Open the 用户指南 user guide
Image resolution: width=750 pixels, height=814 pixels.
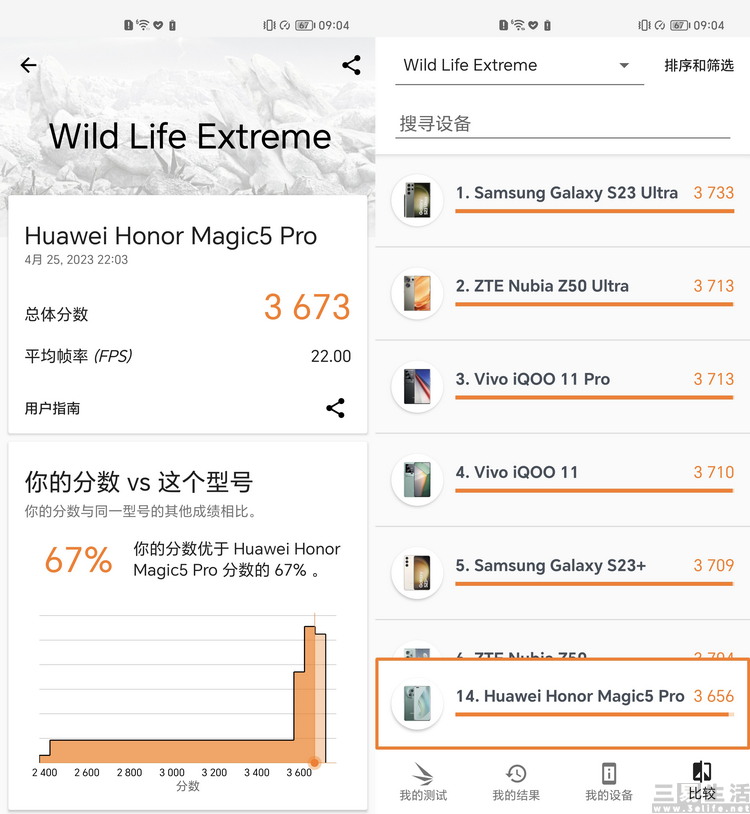pos(53,408)
